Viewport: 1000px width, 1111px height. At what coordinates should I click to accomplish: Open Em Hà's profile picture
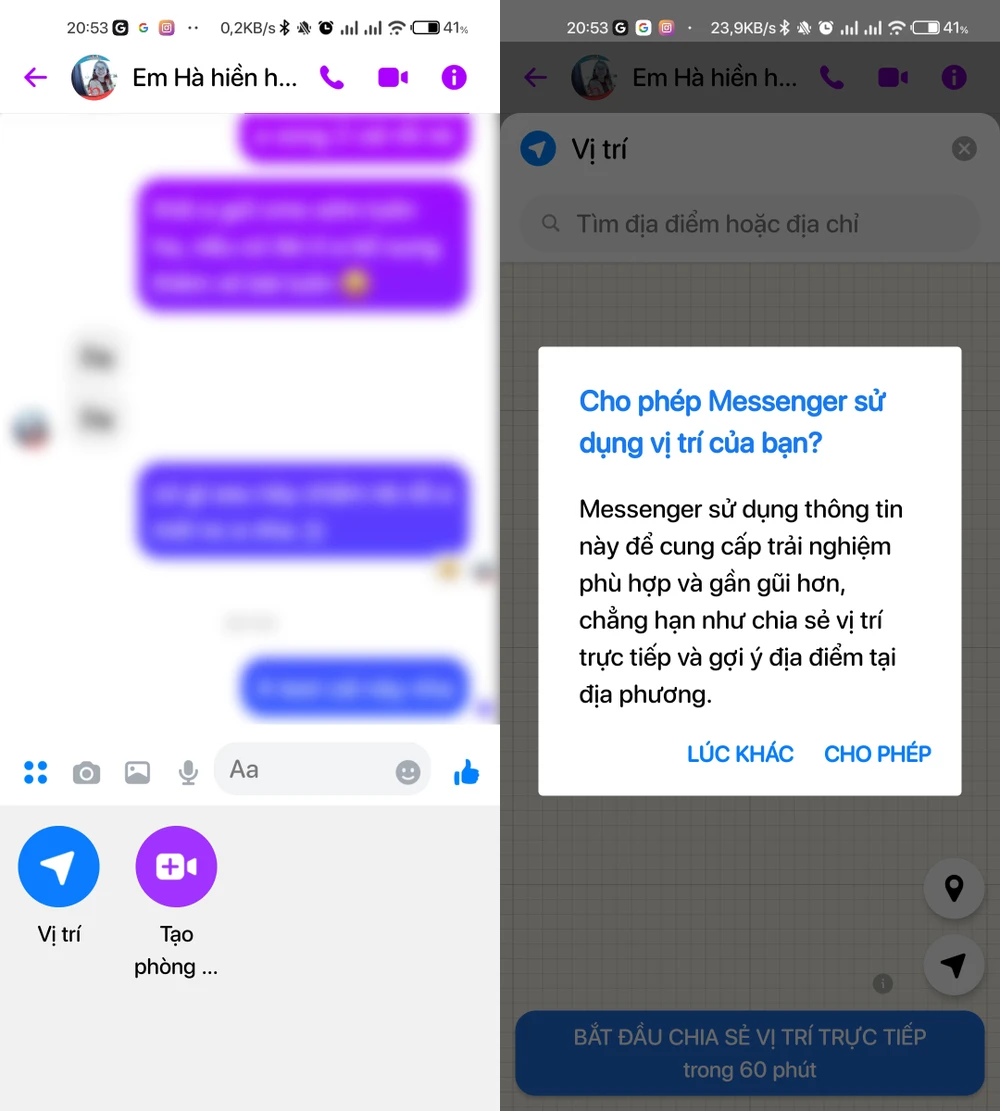click(93, 77)
